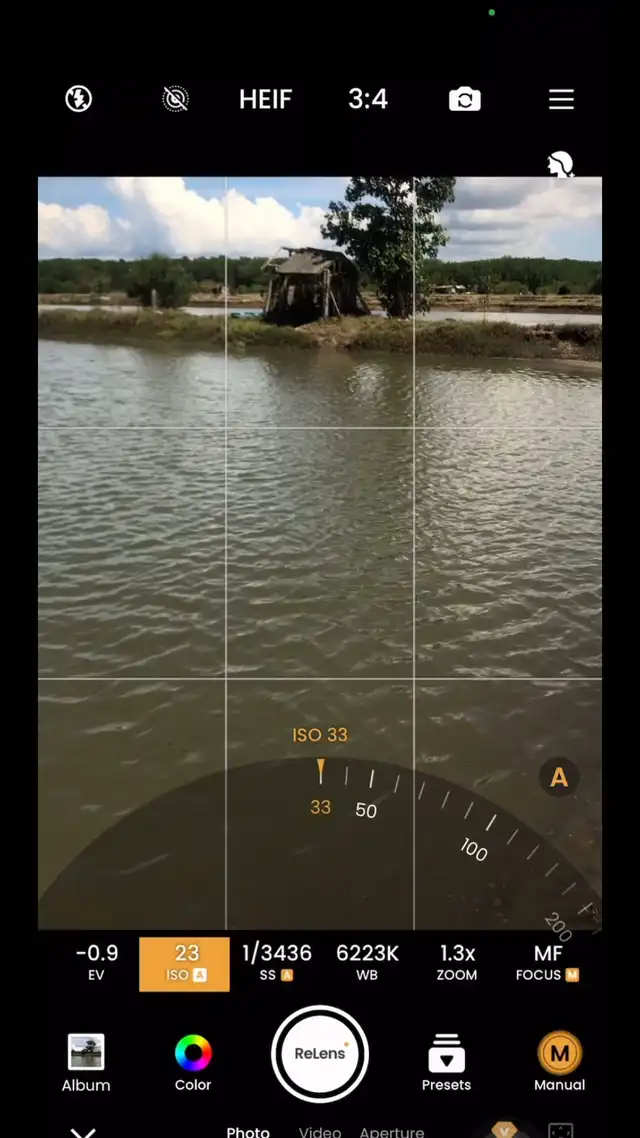Select the ISO setting
The width and height of the screenshot is (640, 1138).
point(184,964)
